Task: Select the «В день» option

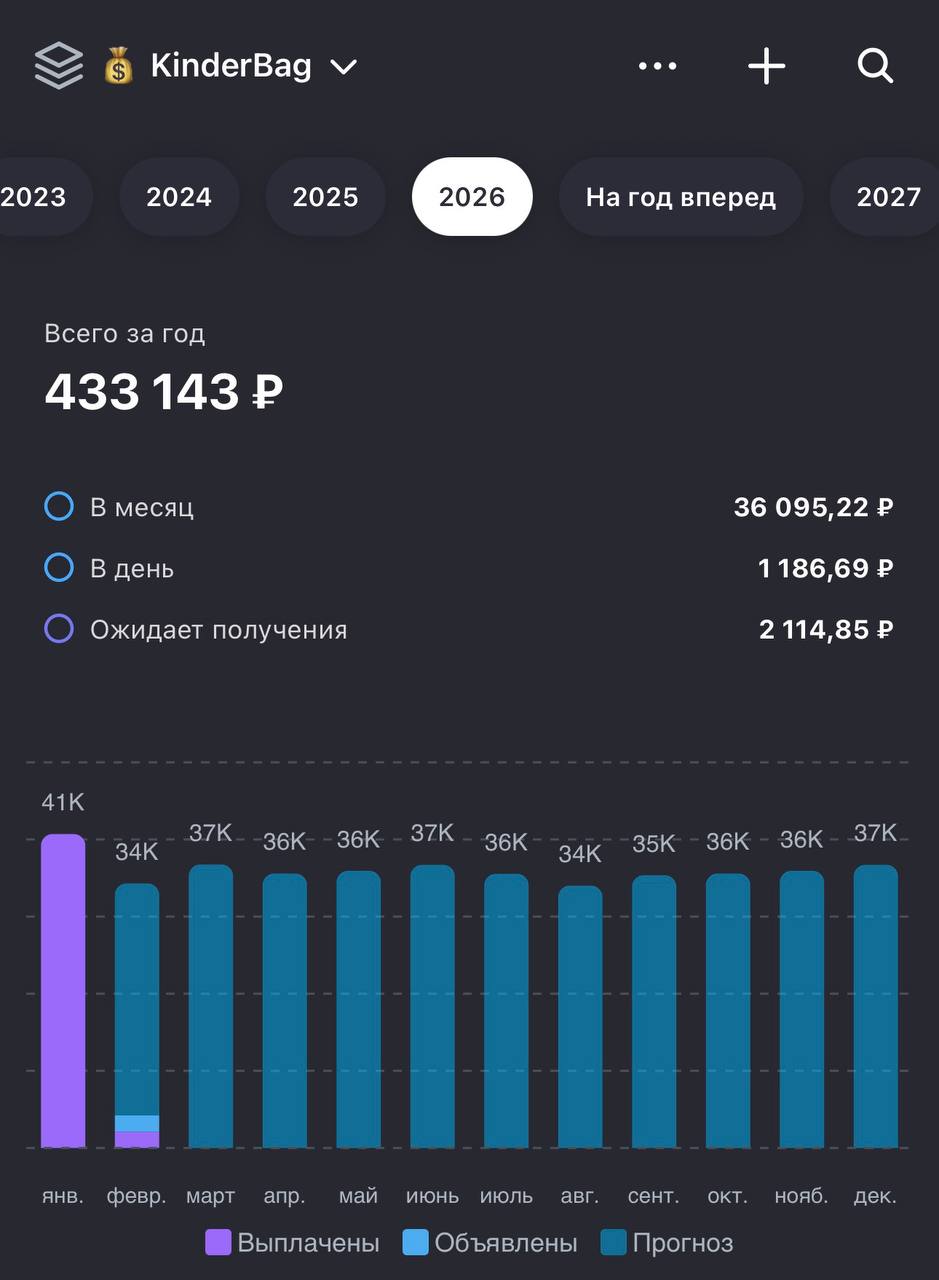Action: pyautogui.click(x=60, y=568)
